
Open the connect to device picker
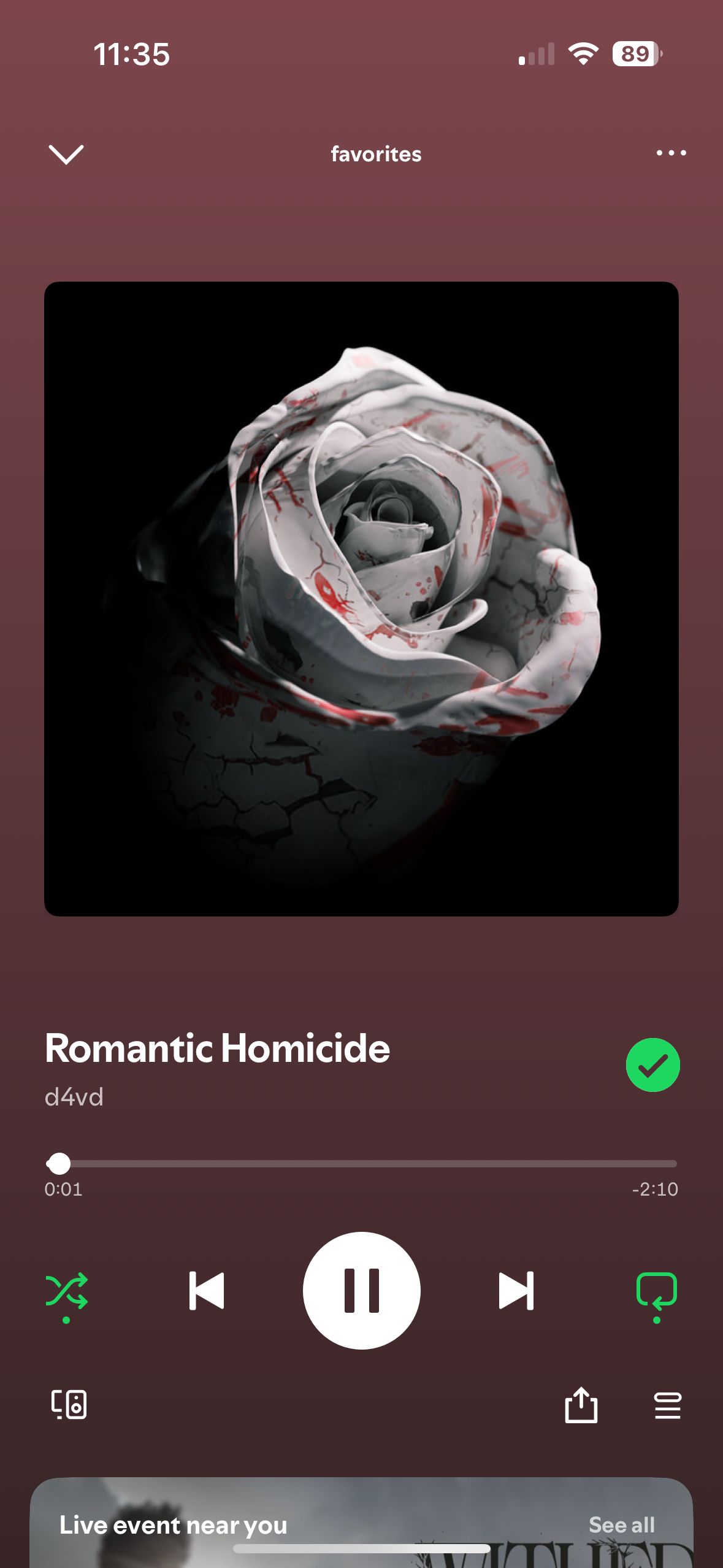(69, 1405)
